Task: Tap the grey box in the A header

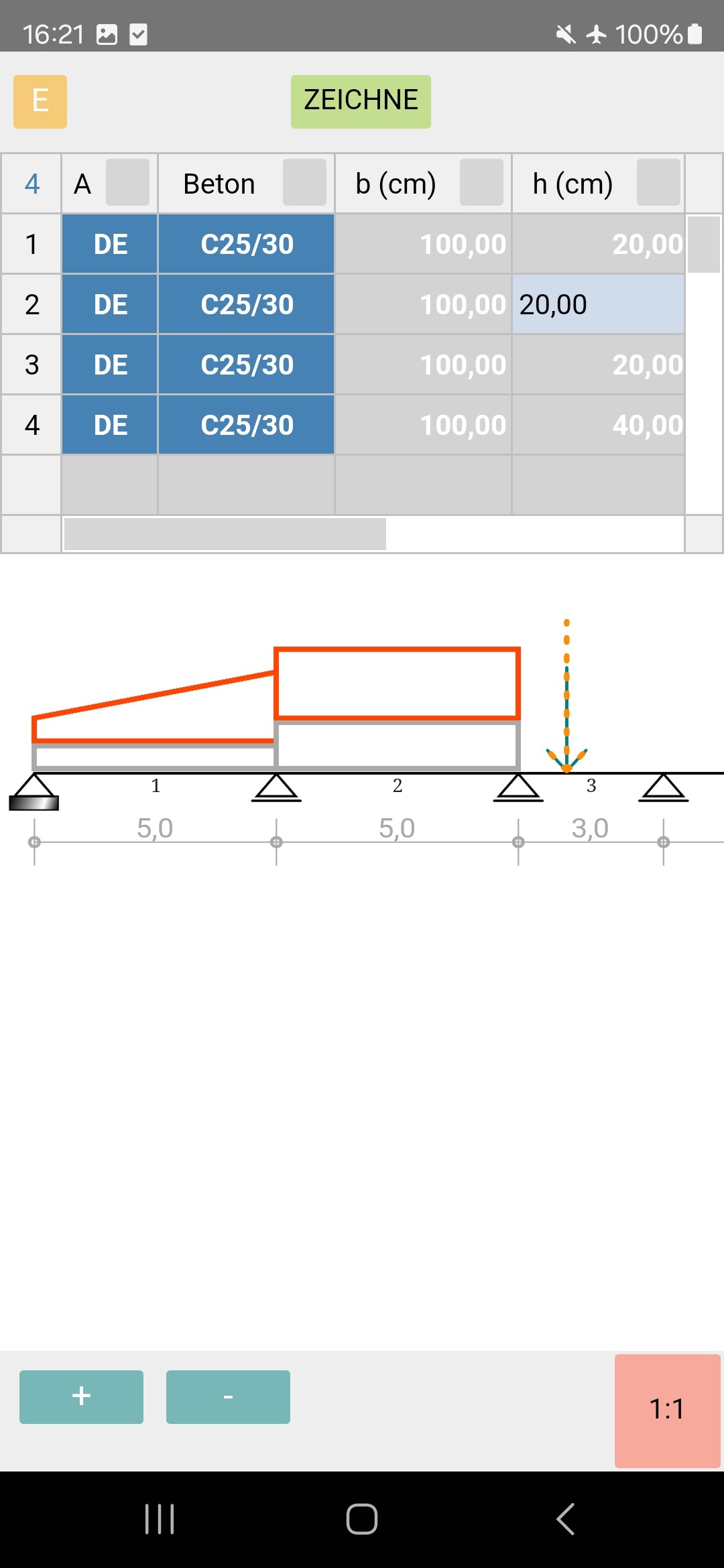Action: point(127,182)
